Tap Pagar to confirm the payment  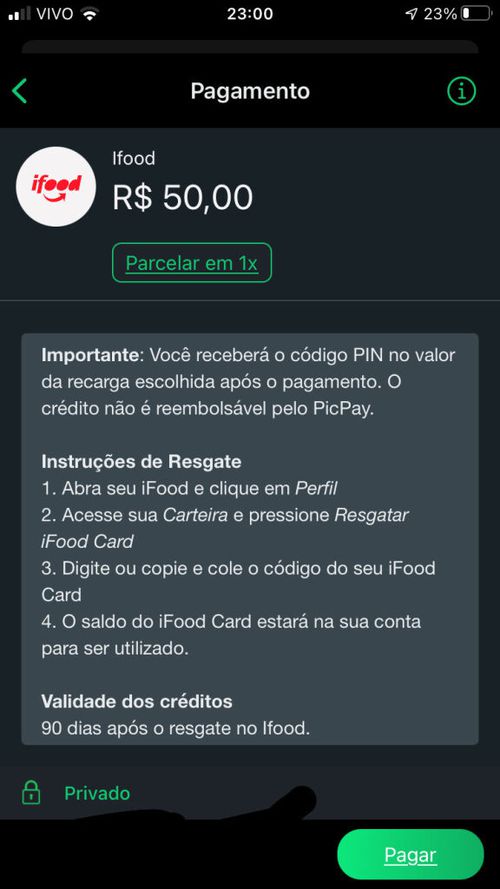[x=410, y=854]
